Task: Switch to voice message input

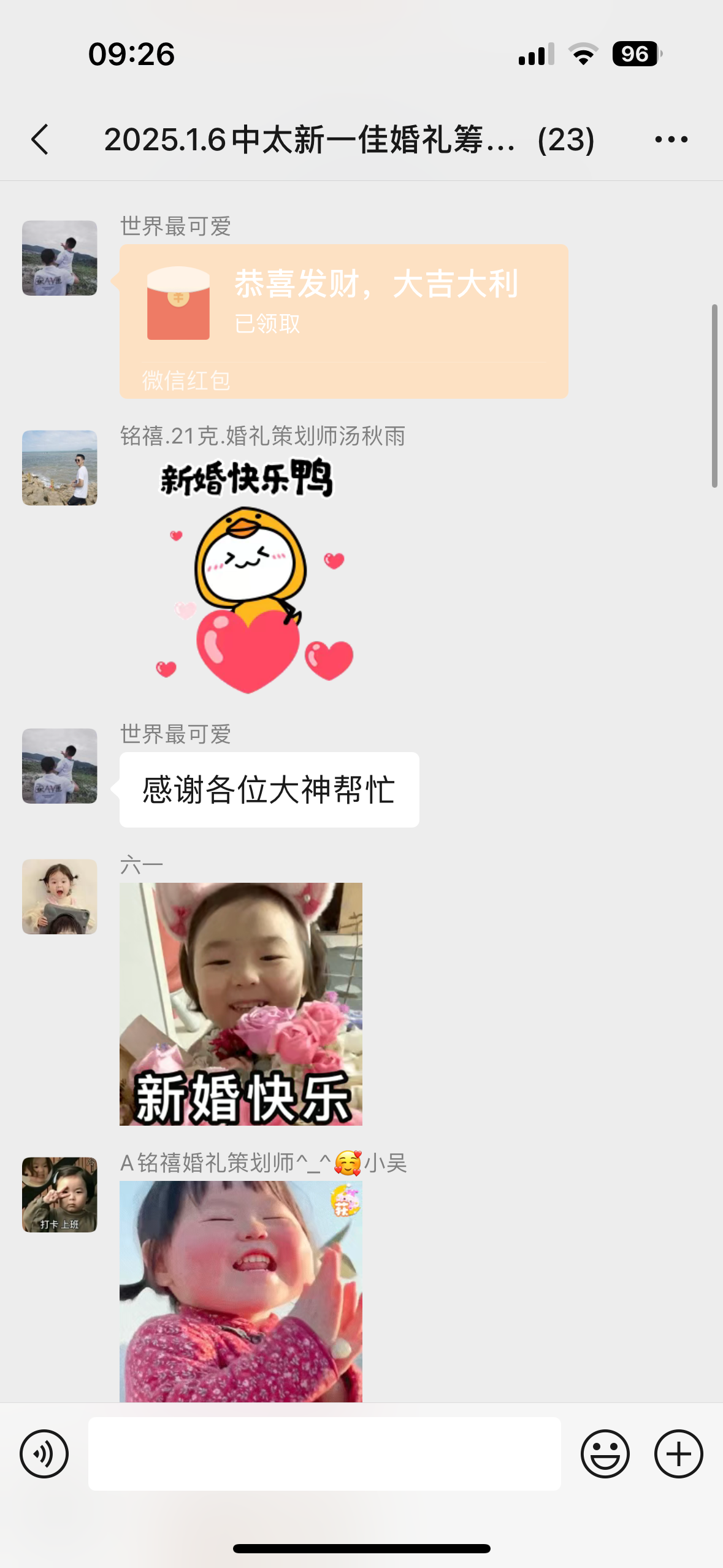Action: 44,1453
